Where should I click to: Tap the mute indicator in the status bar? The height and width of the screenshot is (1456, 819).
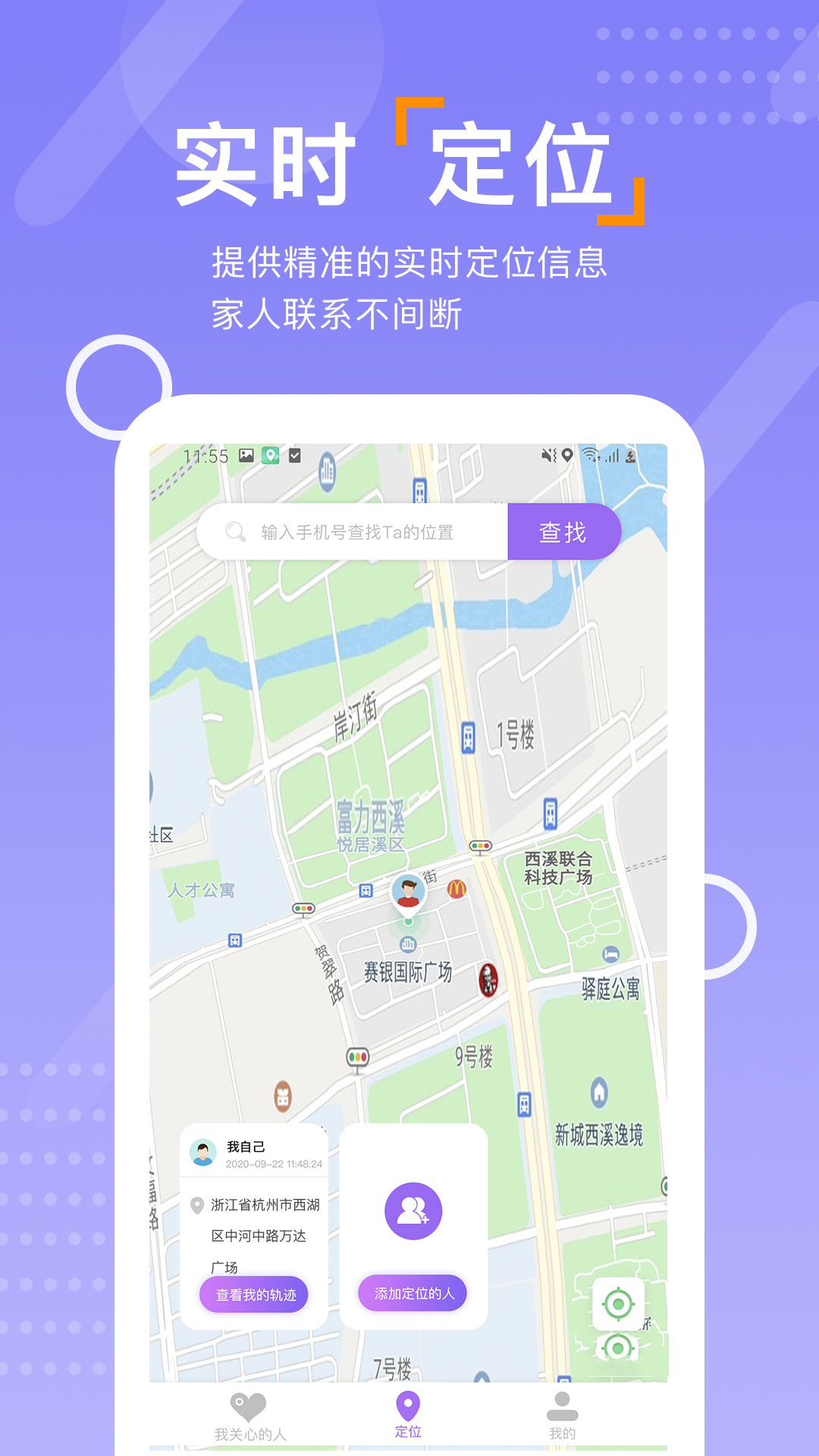pos(547,454)
